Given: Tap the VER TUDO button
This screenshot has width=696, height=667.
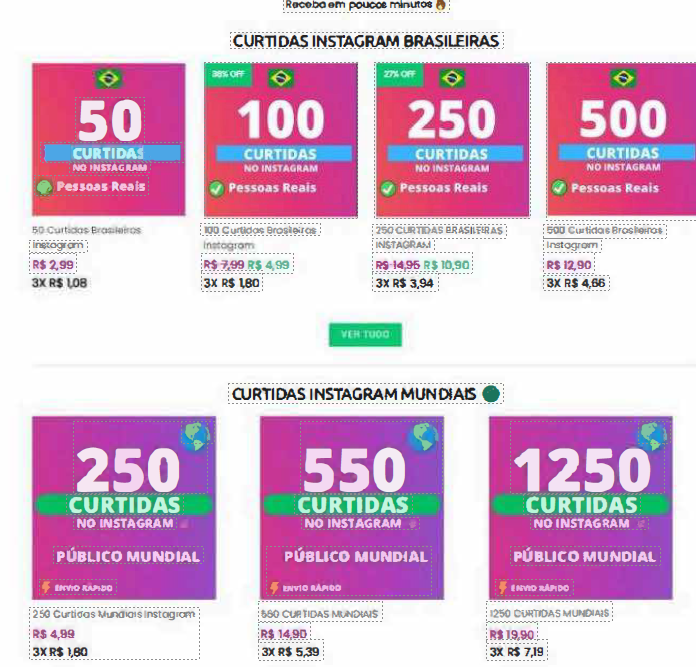Looking at the screenshot, I should (x=365, y=335).
